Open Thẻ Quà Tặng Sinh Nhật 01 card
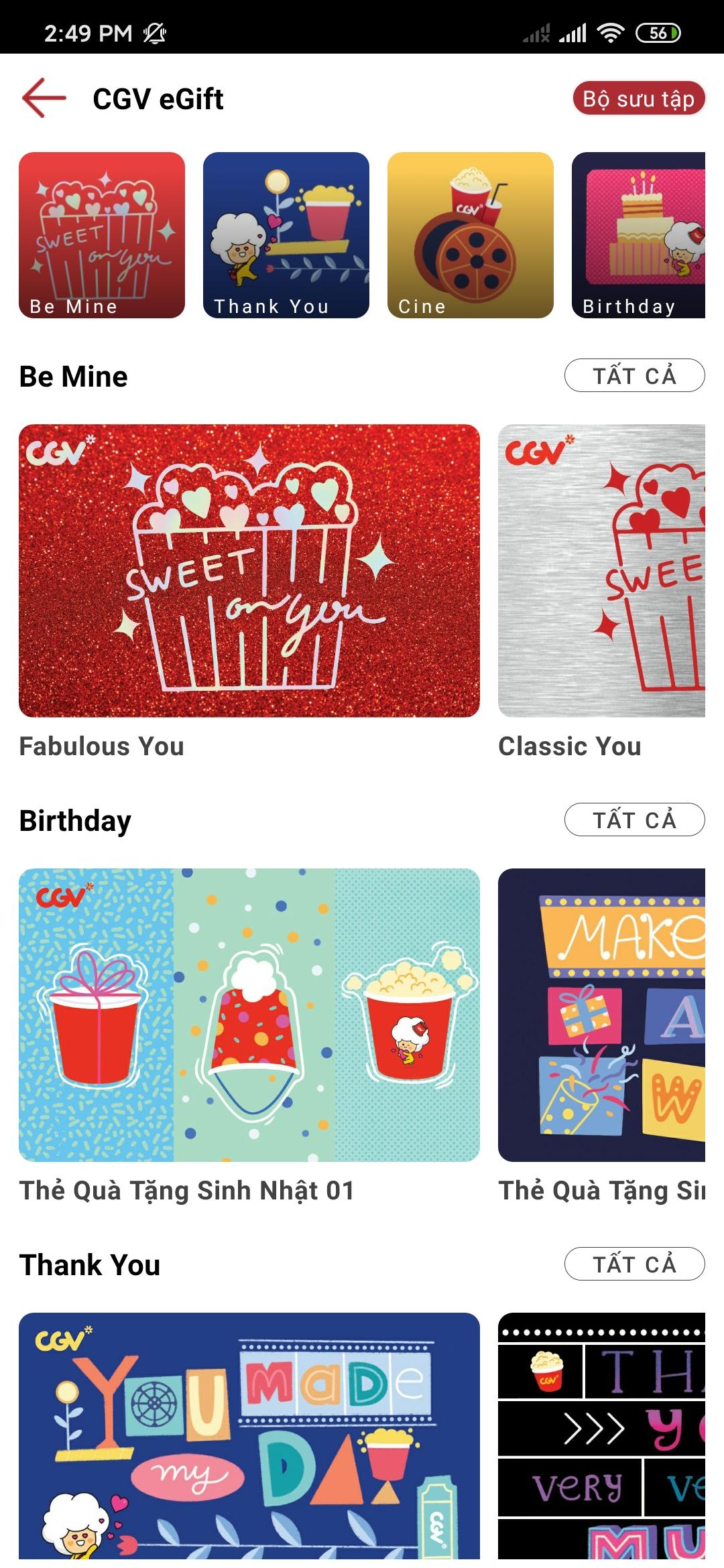This screenshot has width=724, height=1568. (x=249, y=1015)
